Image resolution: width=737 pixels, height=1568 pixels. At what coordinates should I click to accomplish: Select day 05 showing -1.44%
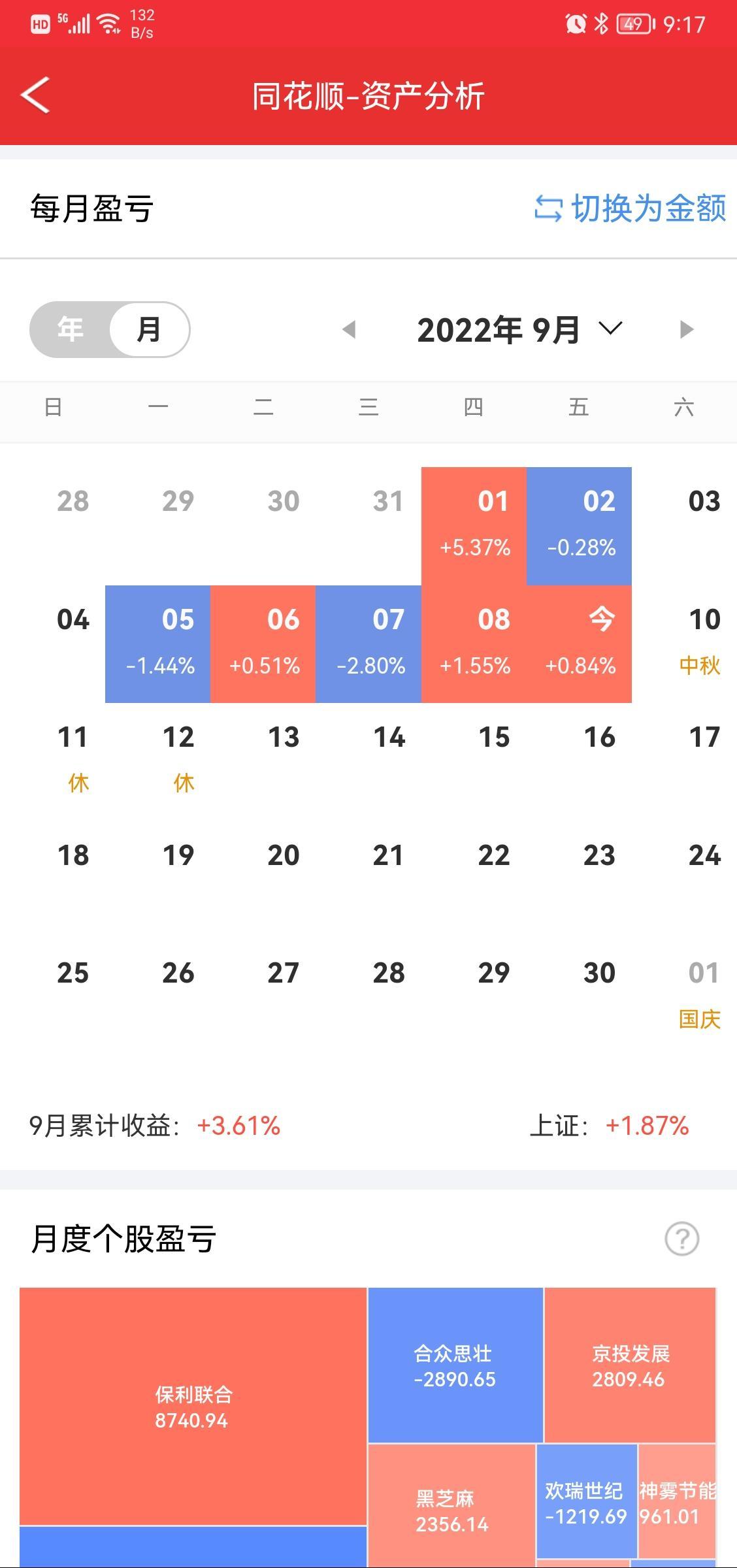click(157, 644)
